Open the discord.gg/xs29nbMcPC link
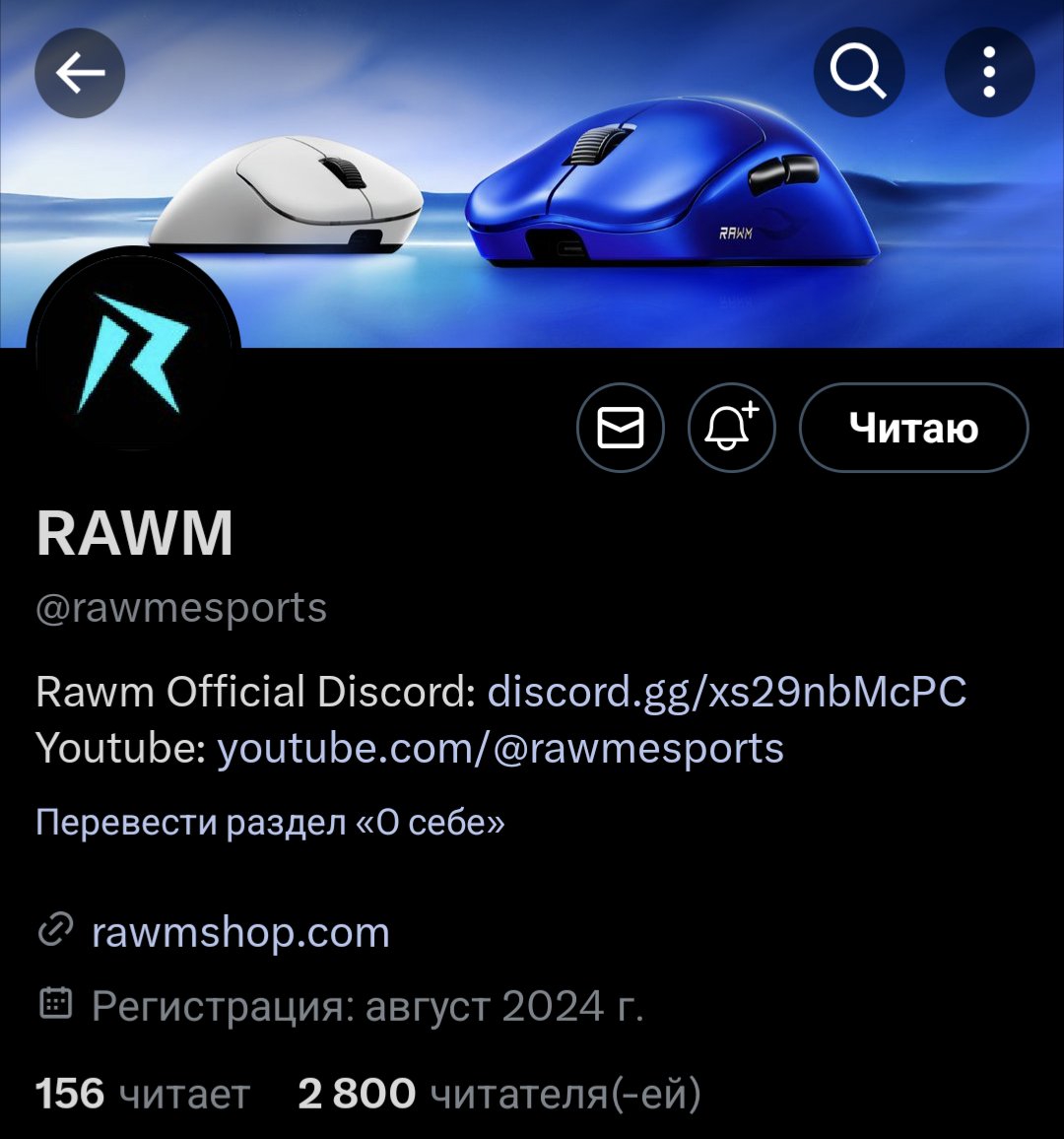 (727, 692)
